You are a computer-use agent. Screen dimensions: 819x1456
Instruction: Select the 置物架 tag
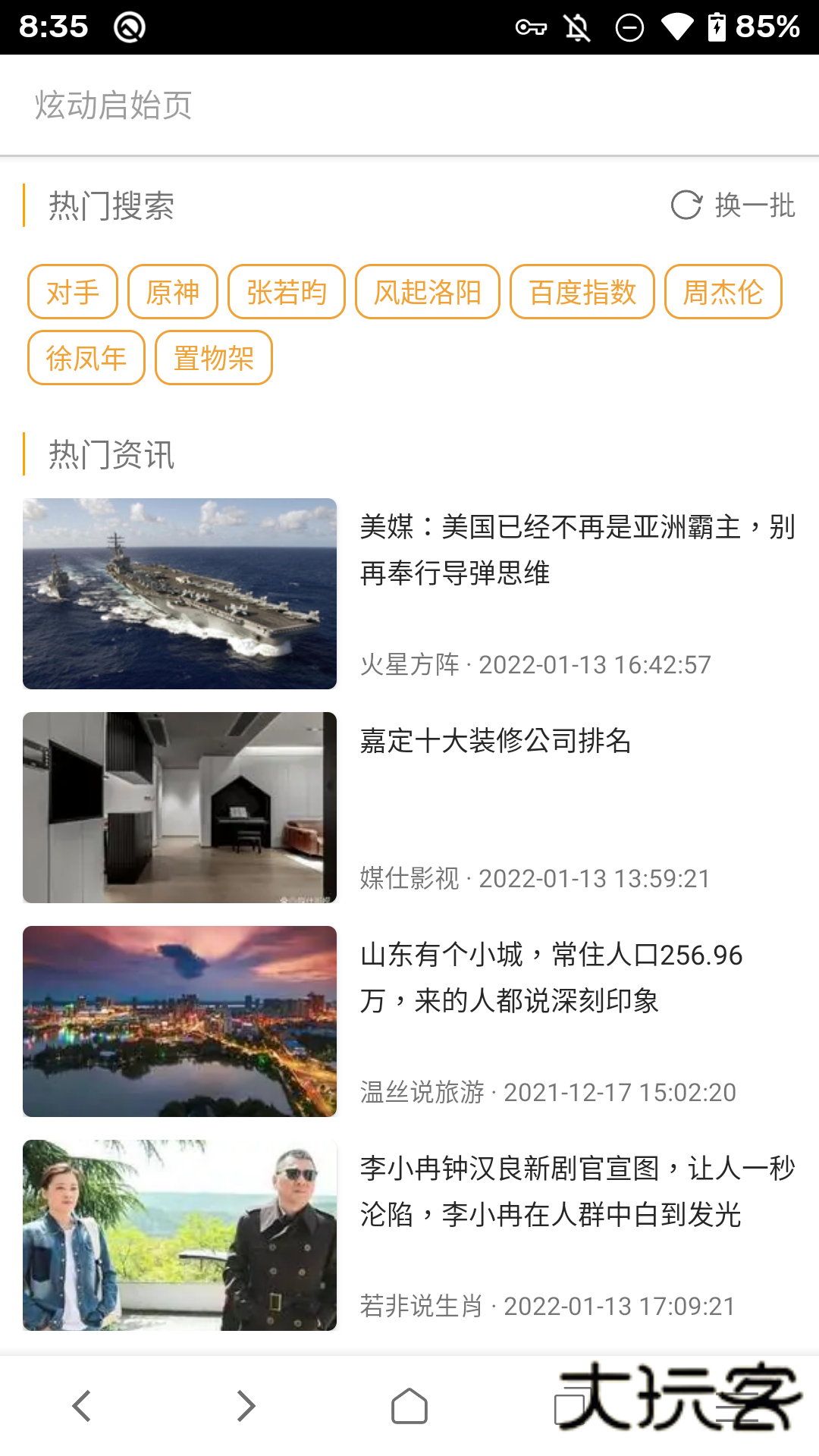pos(213,357)
